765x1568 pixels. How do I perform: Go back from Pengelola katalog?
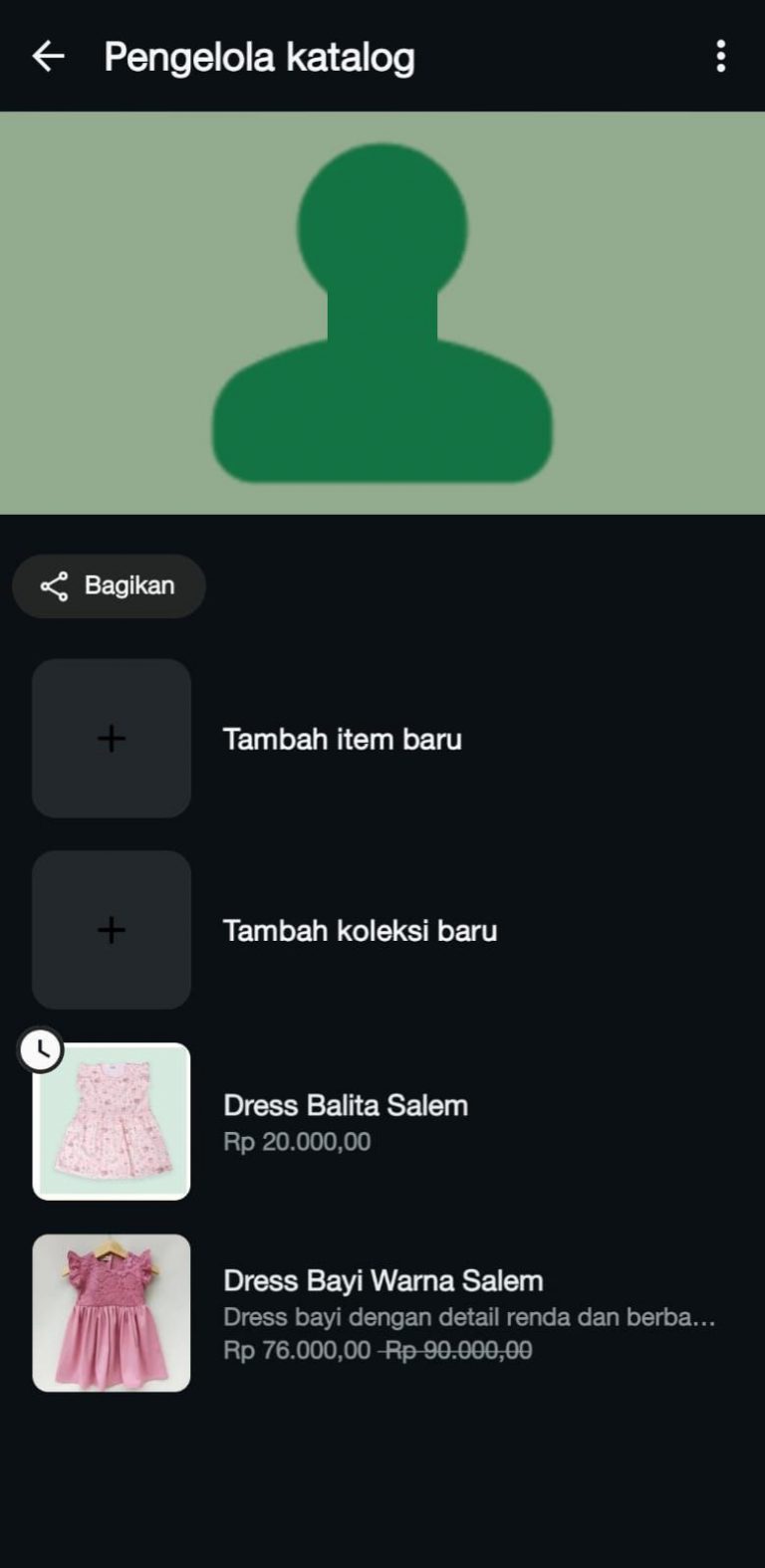pyautogui.click(x=48, y=57)
